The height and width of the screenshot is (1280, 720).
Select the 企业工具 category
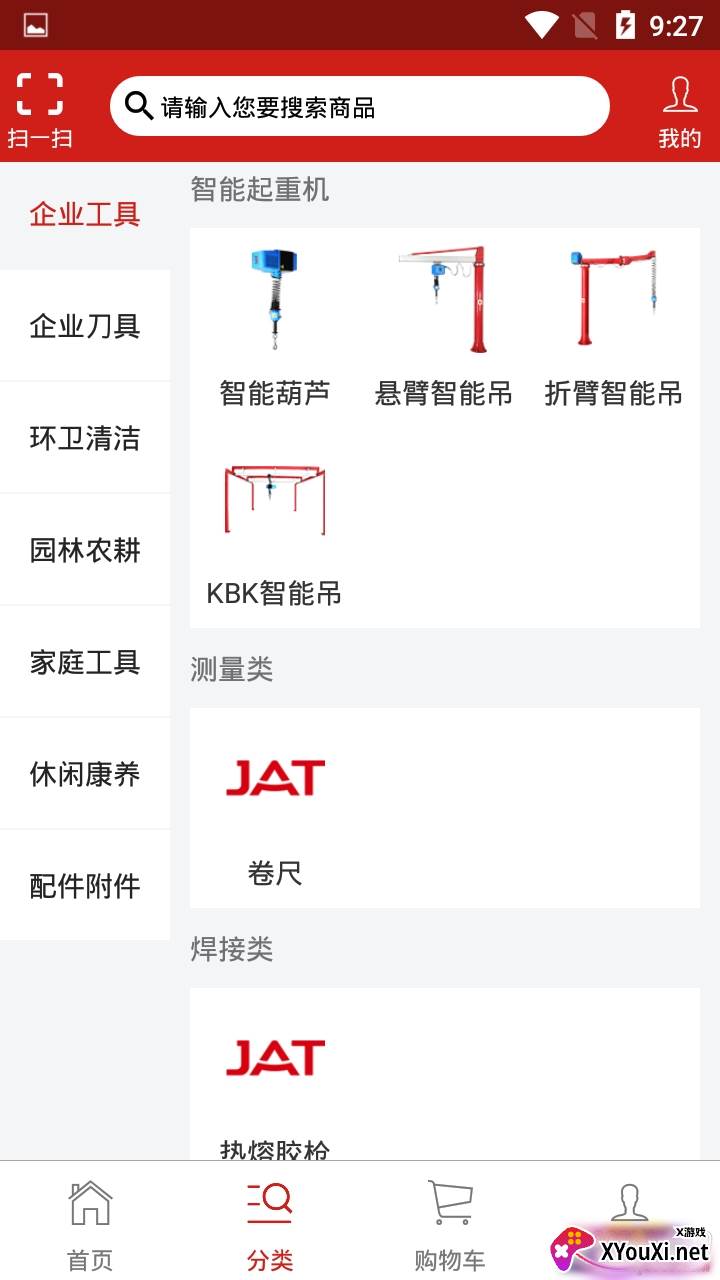85,214
